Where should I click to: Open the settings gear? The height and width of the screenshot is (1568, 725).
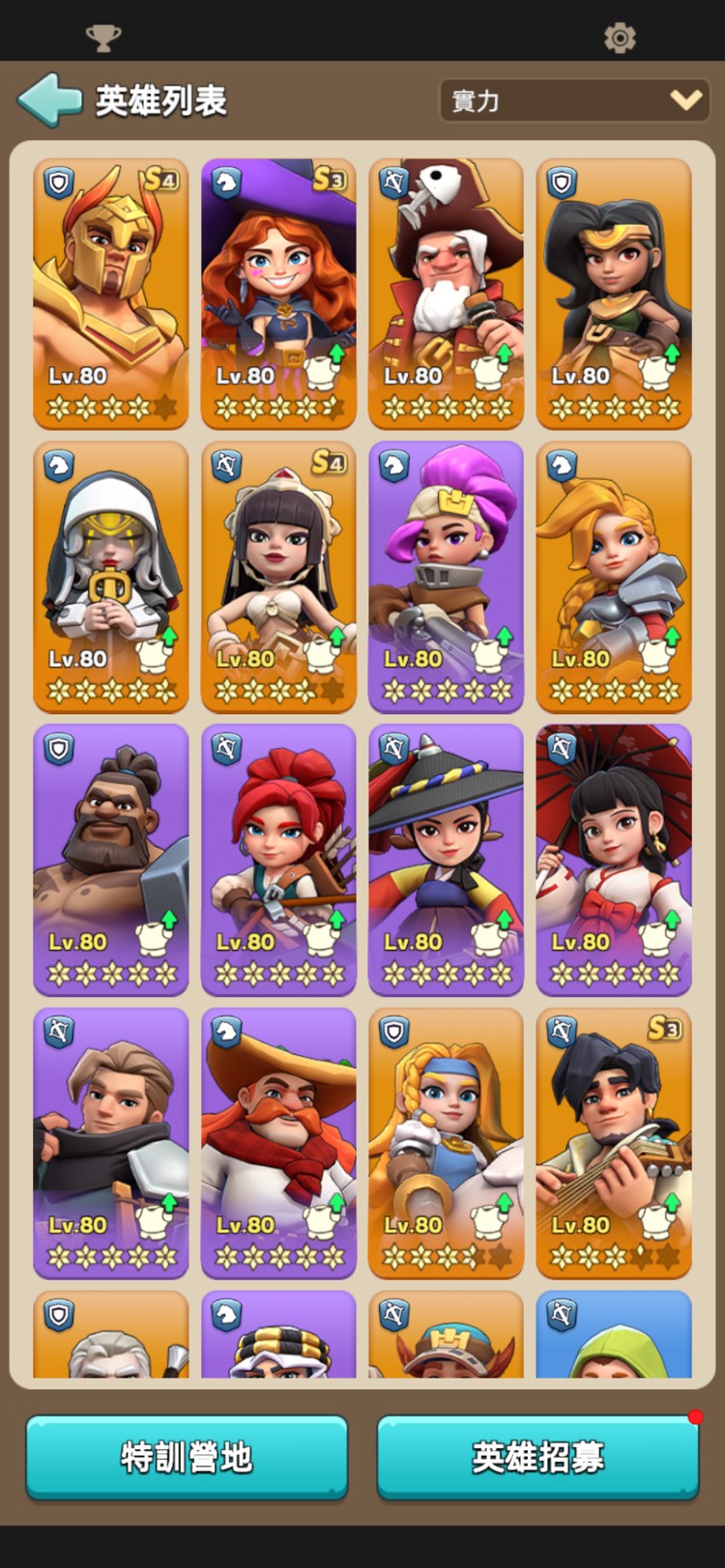[620, 39]
